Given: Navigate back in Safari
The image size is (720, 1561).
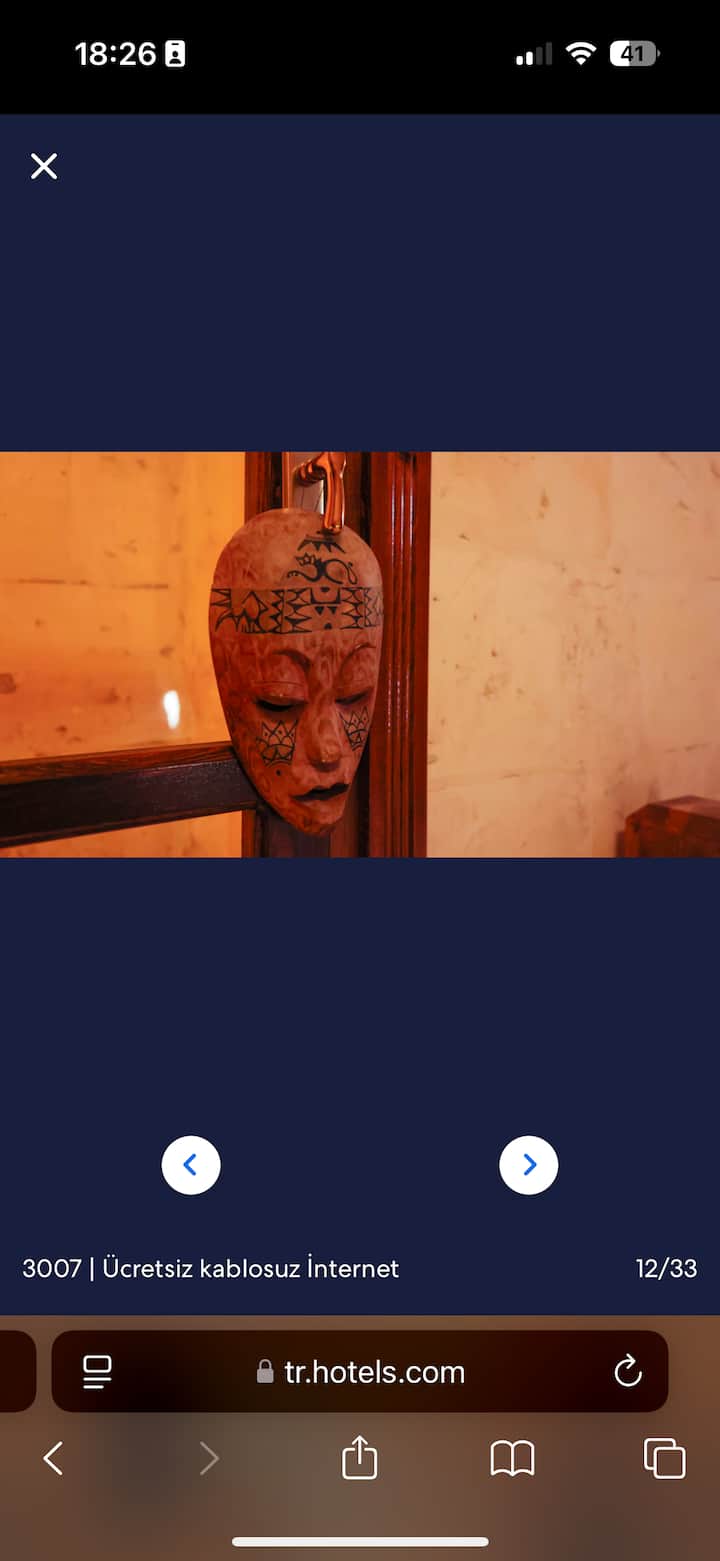Looking at the screenshot, I should [x=54, y=1458].
